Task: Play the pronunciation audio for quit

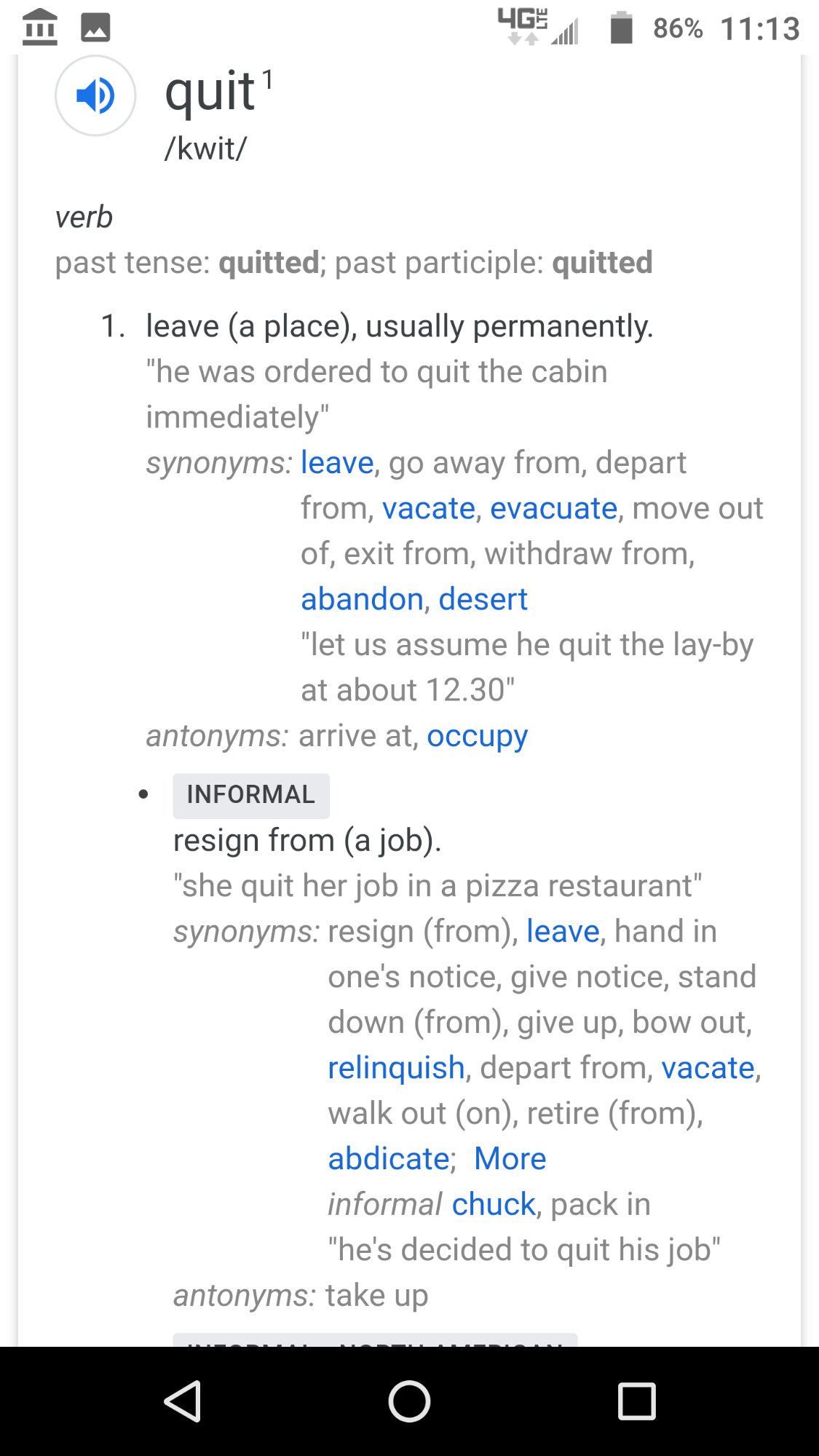Action: (x=95, y=95)
